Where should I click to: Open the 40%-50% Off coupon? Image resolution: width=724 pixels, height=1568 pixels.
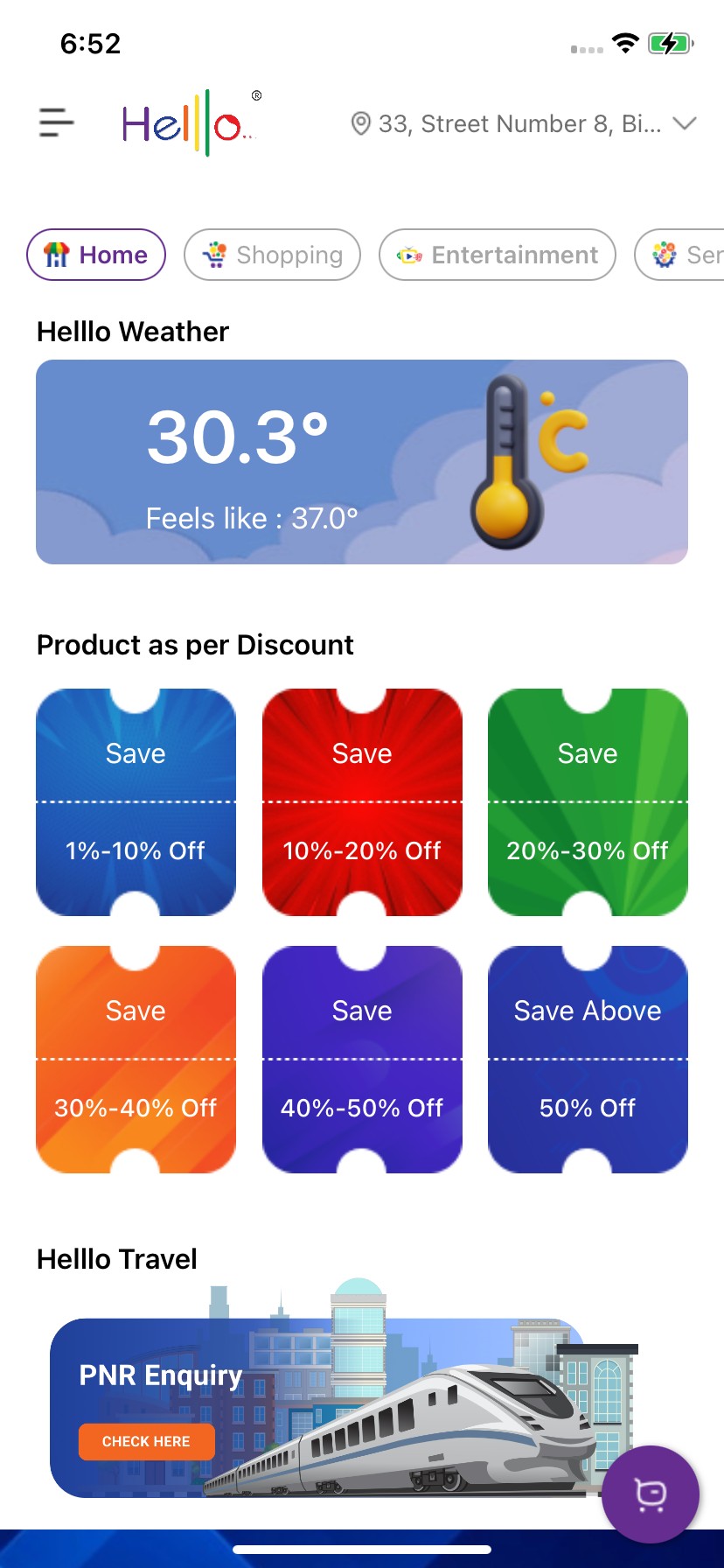click(x=362, y=1060)
